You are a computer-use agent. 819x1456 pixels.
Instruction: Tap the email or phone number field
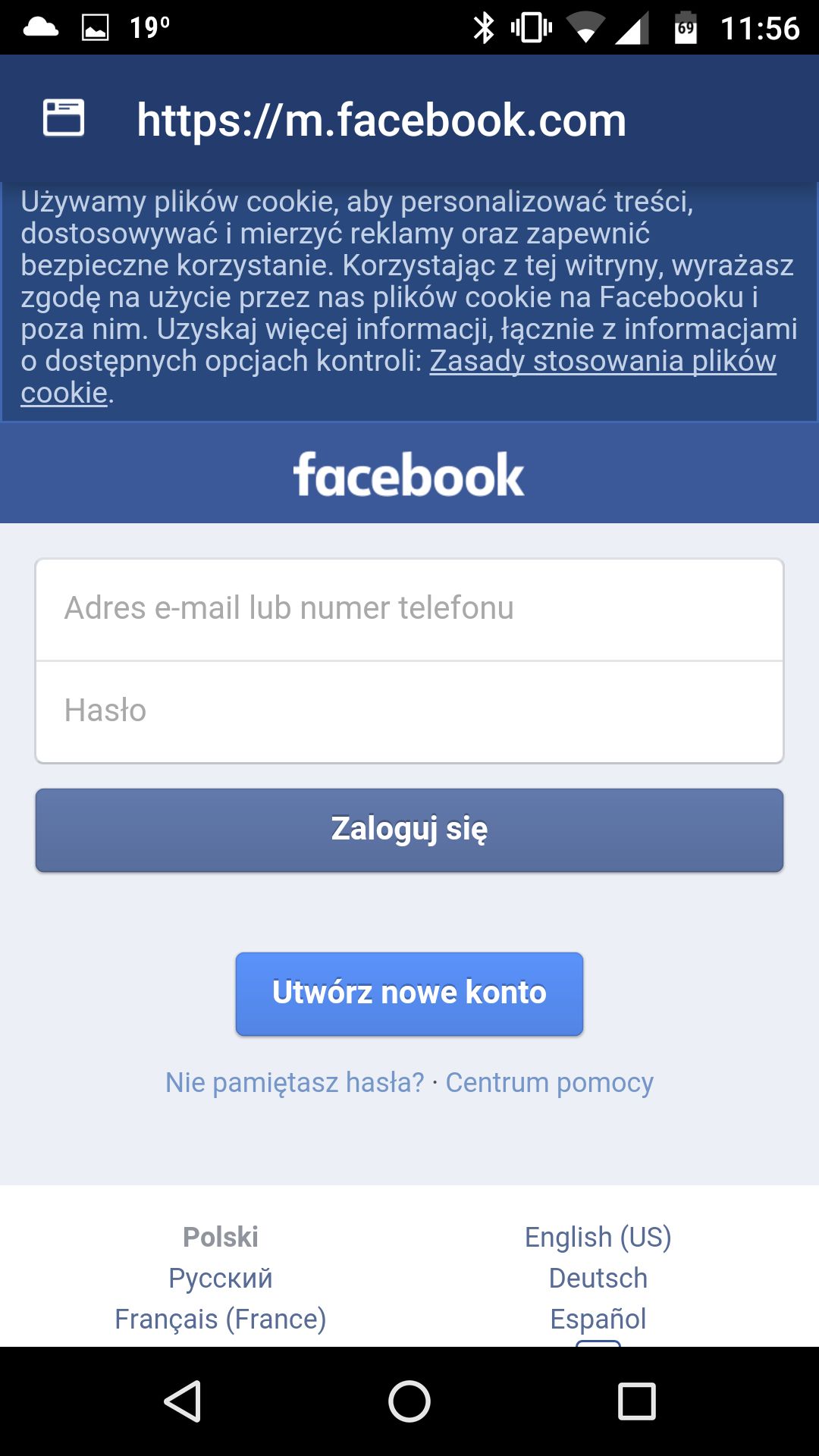[x=409, y=610]
